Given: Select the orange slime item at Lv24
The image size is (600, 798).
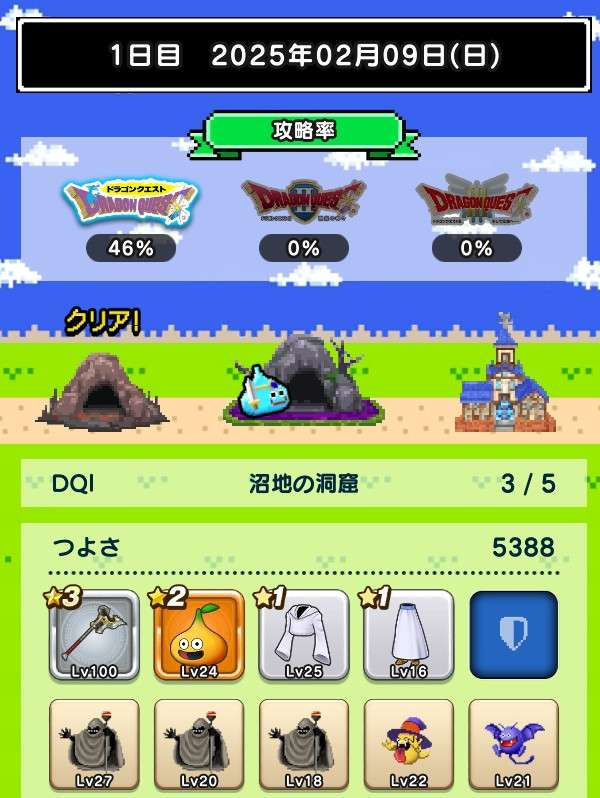Looking at the screenshot, I should pyautogui.click(x=199, y=636).
